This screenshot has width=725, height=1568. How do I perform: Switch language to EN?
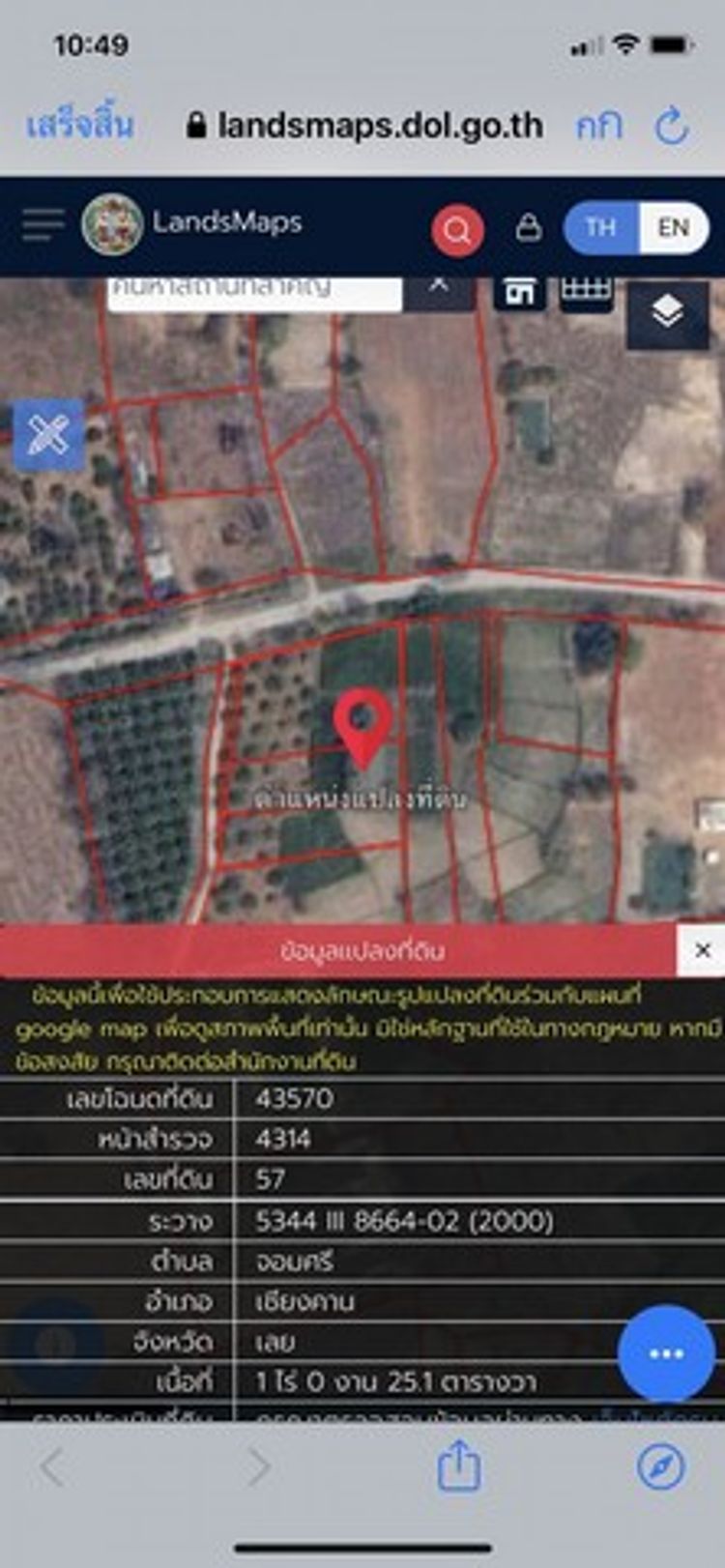tap(673, 228)
